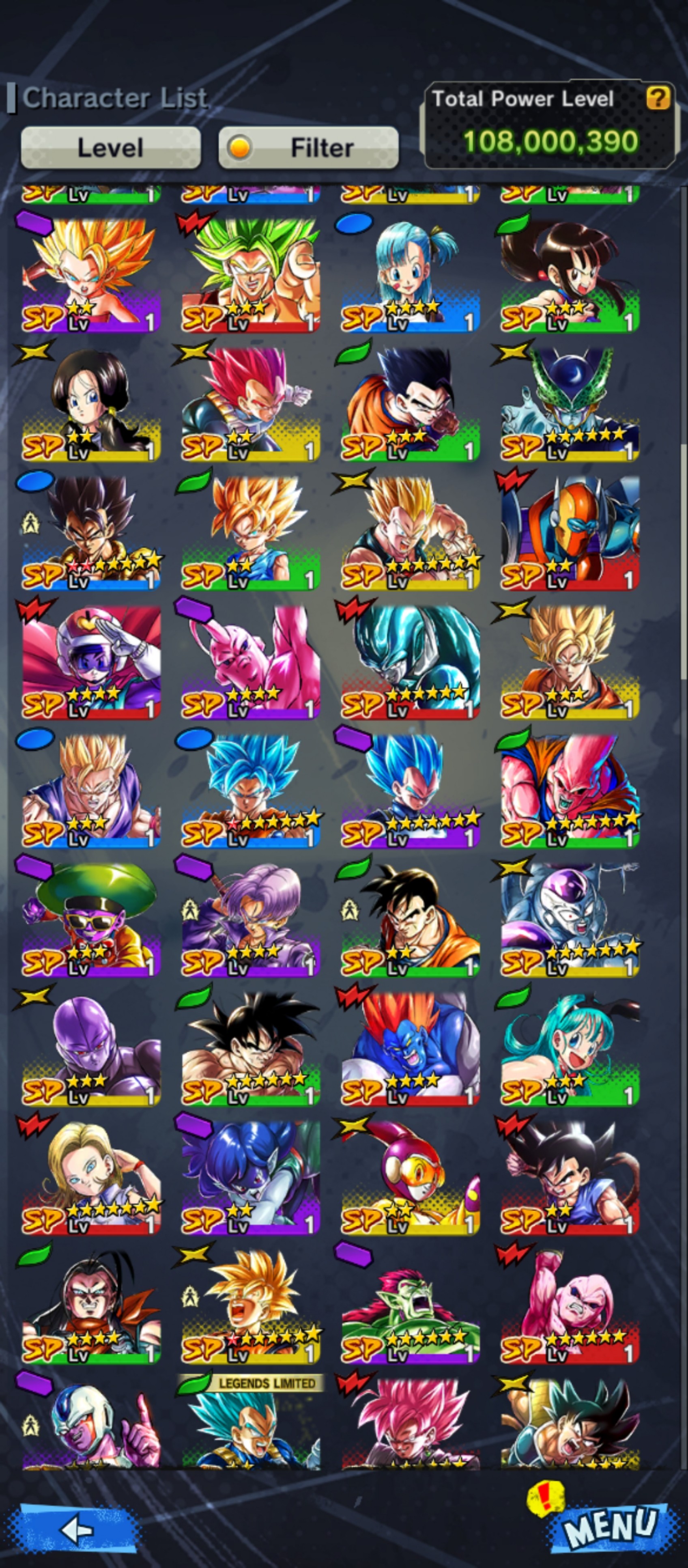Open the blonde Android 18 card
688x1568 pixels.
(x=91, y=1177)
